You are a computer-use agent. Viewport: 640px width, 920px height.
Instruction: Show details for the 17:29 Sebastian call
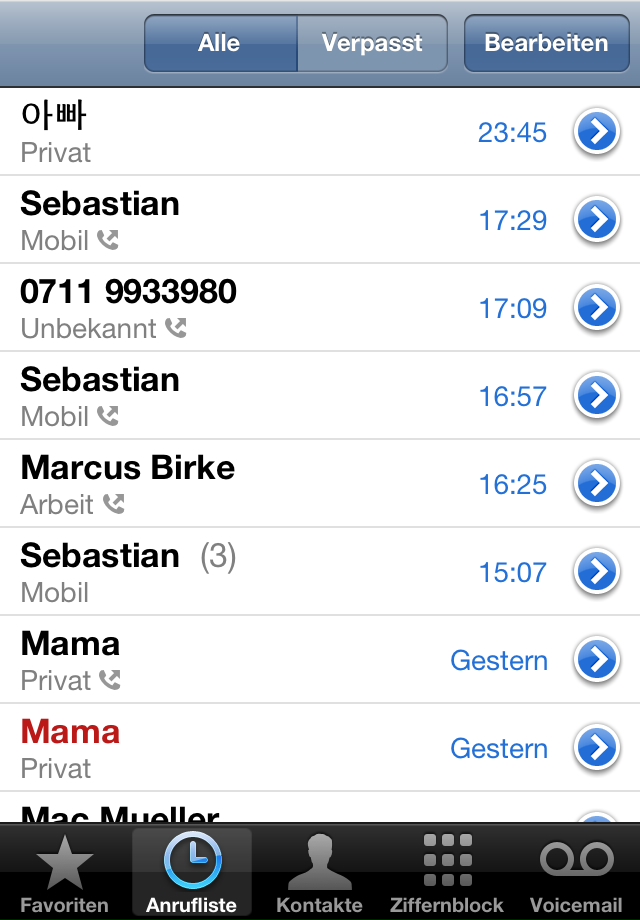(597, 221)
